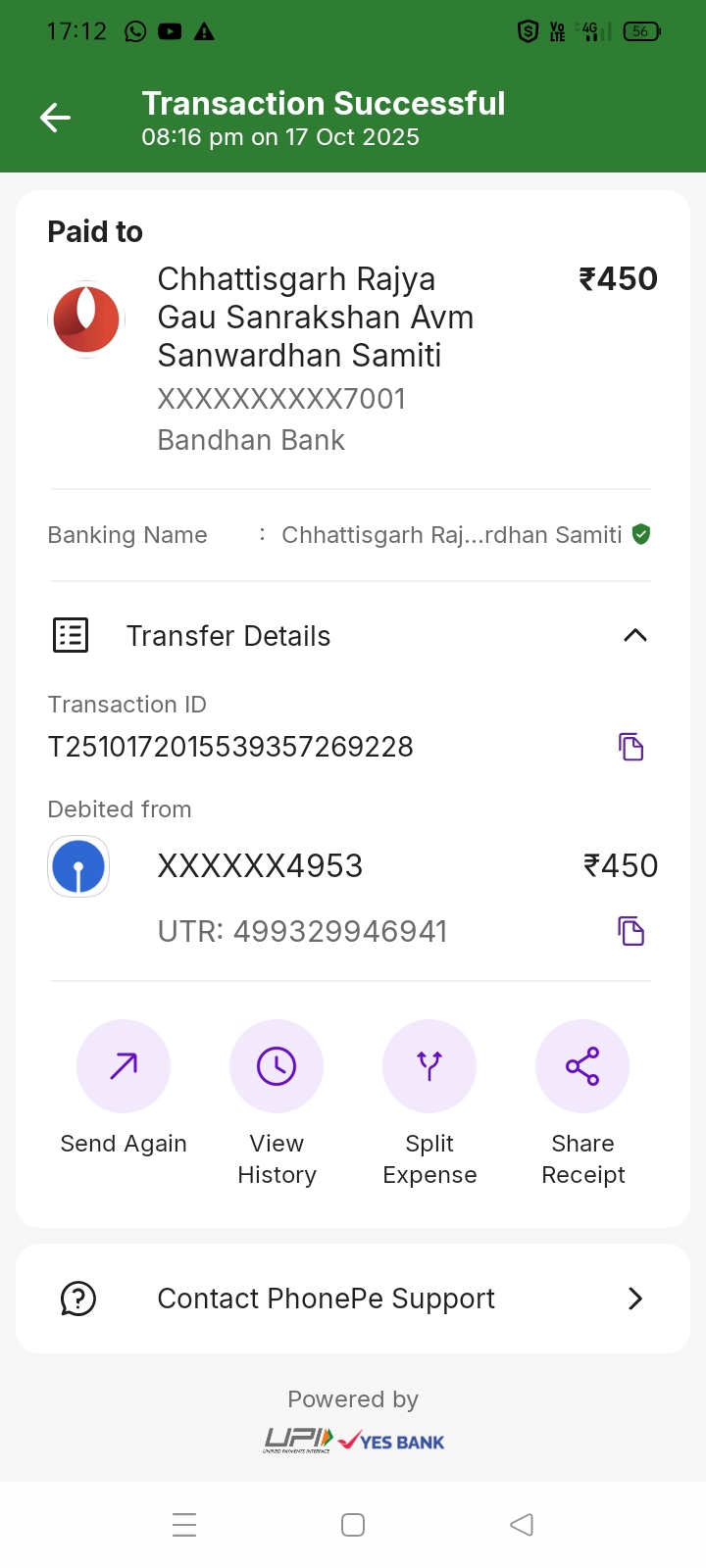706x1568 pixels.
Task: Collapse the Transfer Details section
Action: pyautogui.click(x=634, y=636)
